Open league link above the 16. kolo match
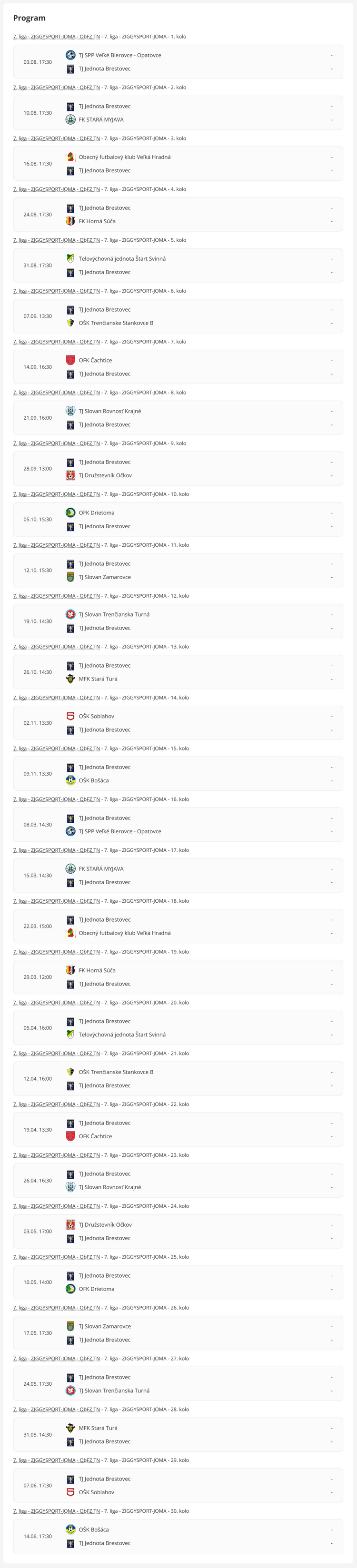The image size is (357, 1568). 56,799
